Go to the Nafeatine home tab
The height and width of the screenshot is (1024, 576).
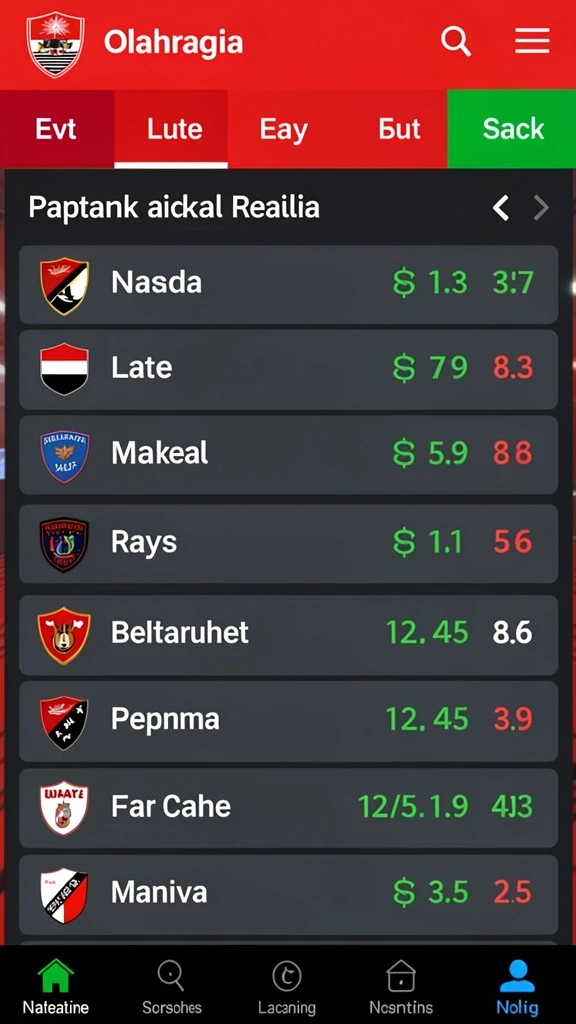[56, 986]
